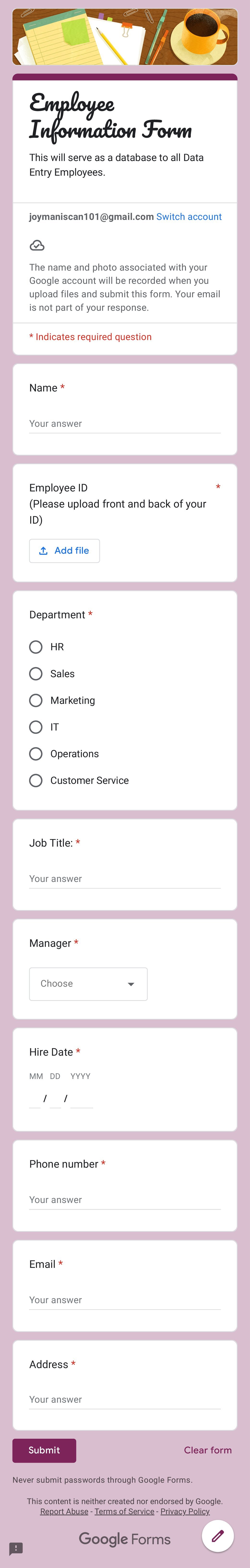Choose Operations department
Screen dimensions: 250x1568
(x=36, y=754)
